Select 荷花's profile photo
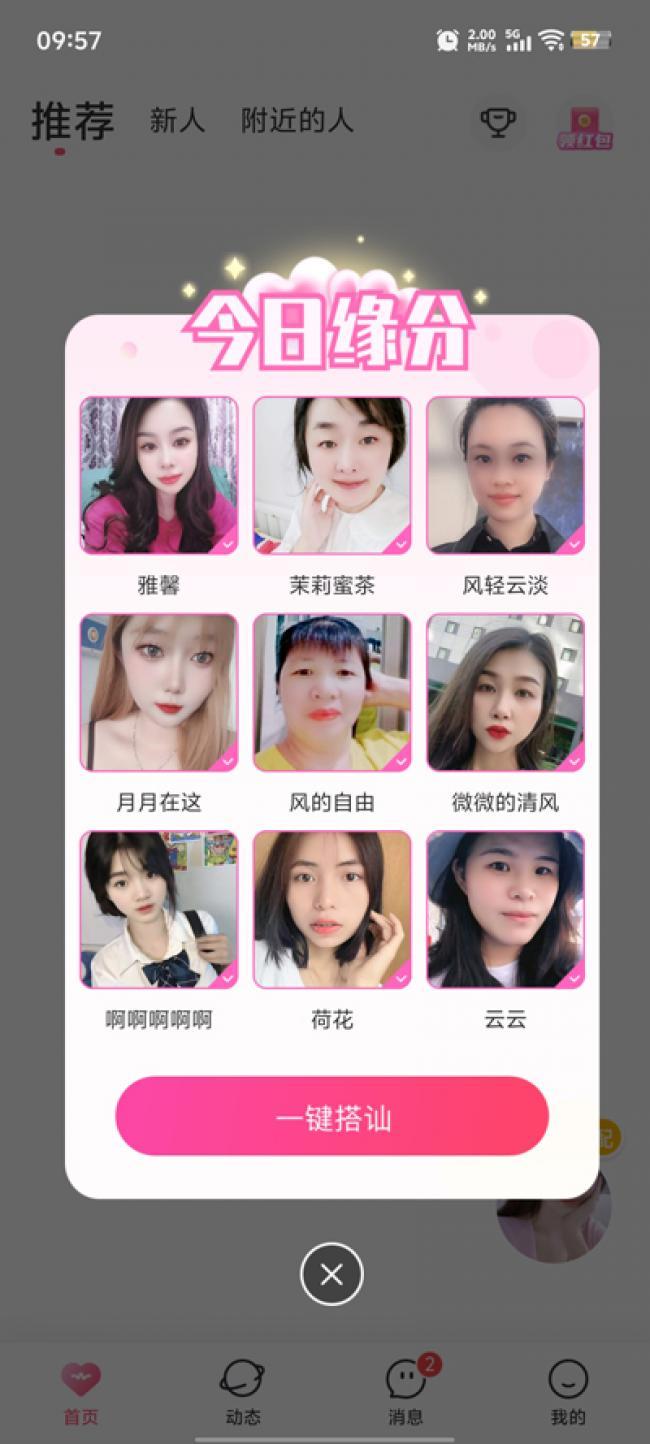The height and width of the screenshot is (1444, 650). [332, 909]
